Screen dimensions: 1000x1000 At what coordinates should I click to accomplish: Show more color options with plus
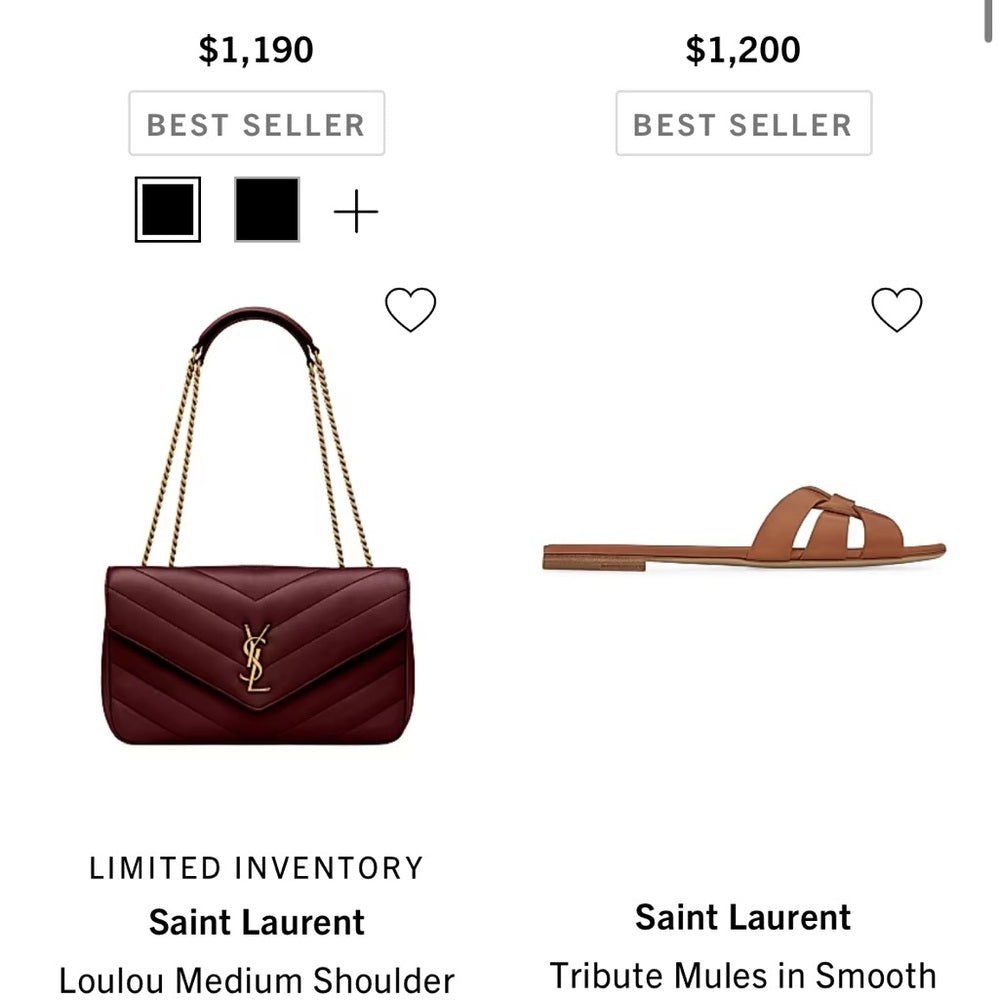point(356,212)
